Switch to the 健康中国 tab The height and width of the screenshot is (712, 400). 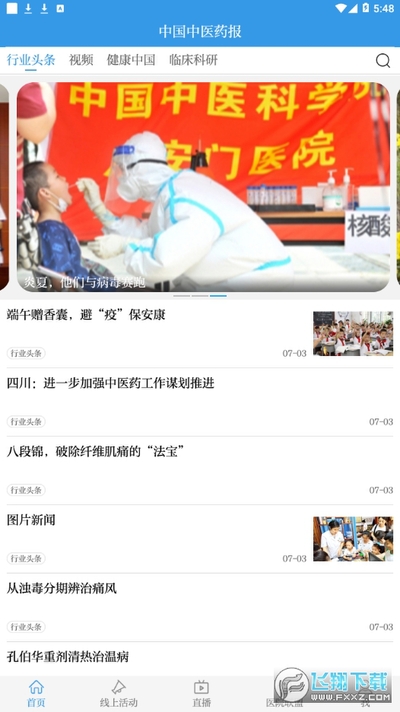tap(131, 60)
